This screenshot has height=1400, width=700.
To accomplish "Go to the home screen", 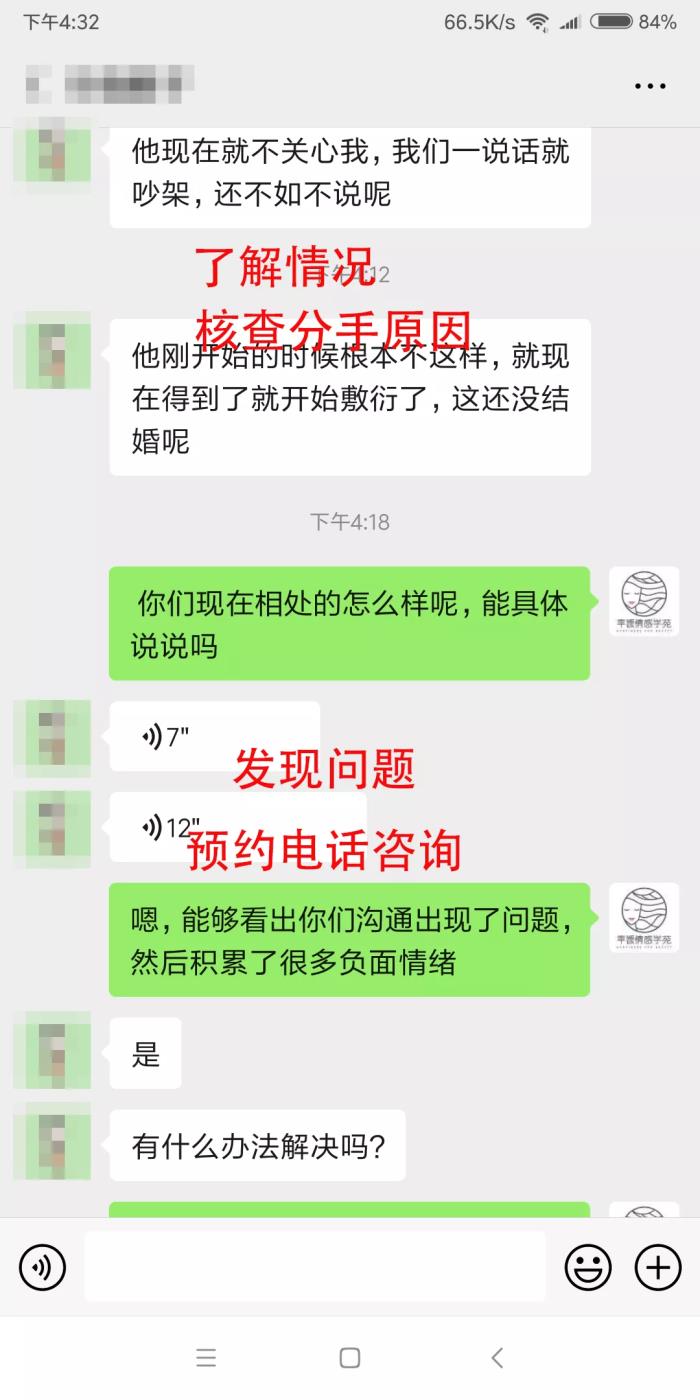I will point(350,1357).
